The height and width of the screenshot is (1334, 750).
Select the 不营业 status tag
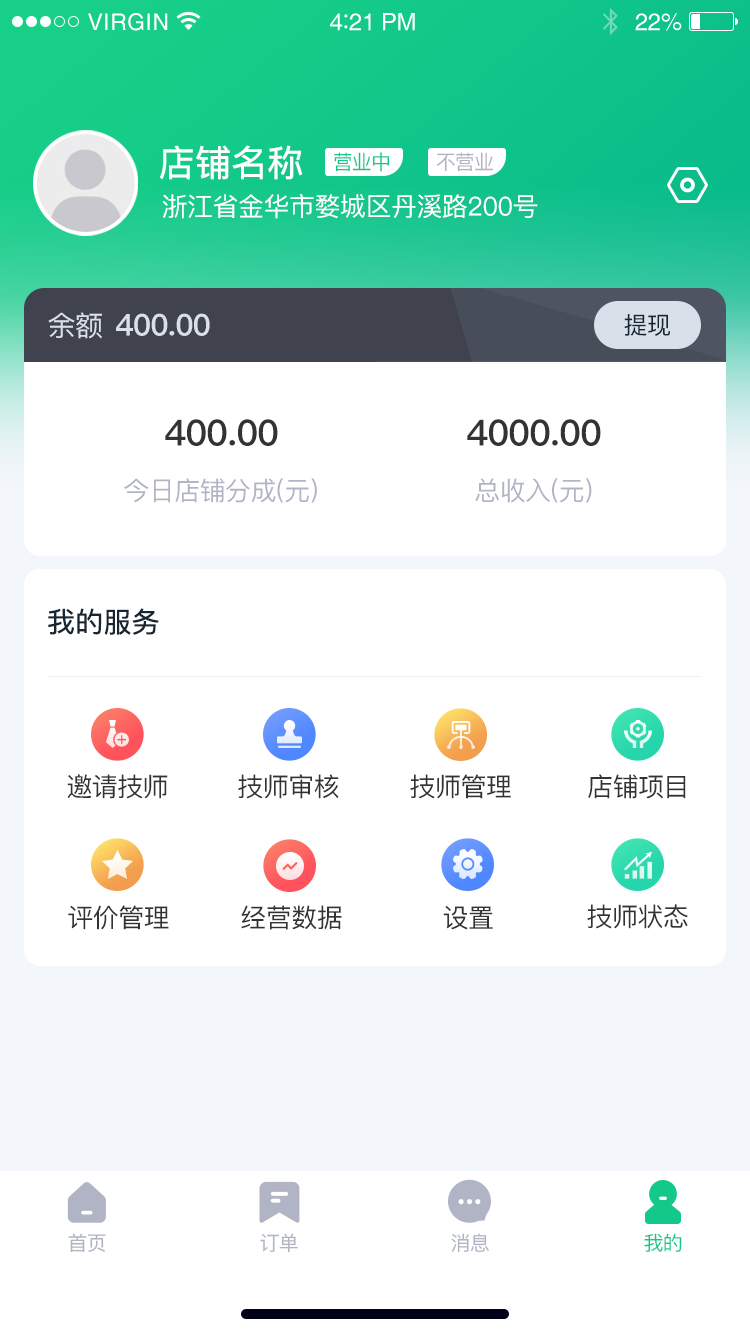(x=466, y=162)
